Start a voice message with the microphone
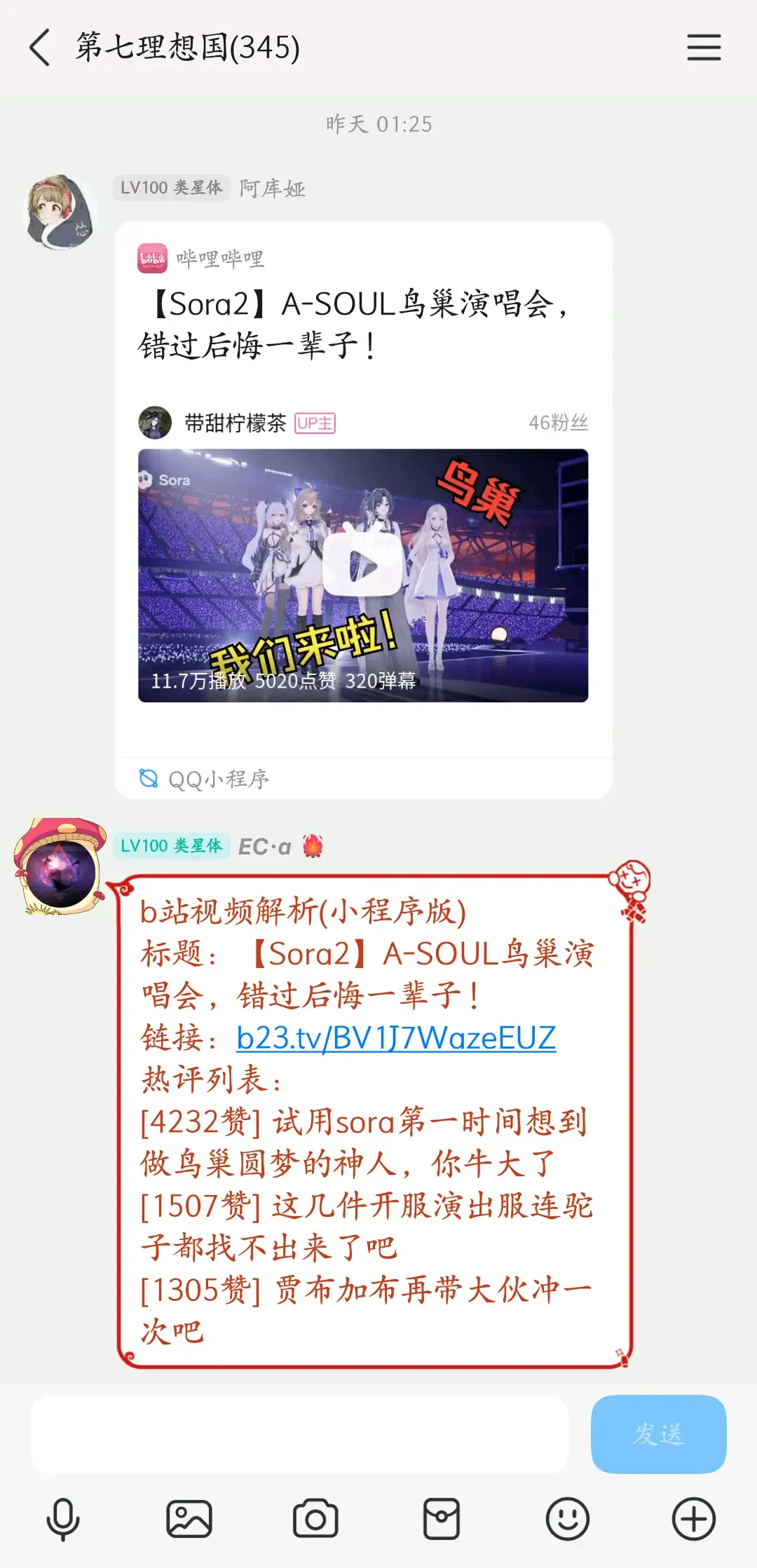 63,1520
